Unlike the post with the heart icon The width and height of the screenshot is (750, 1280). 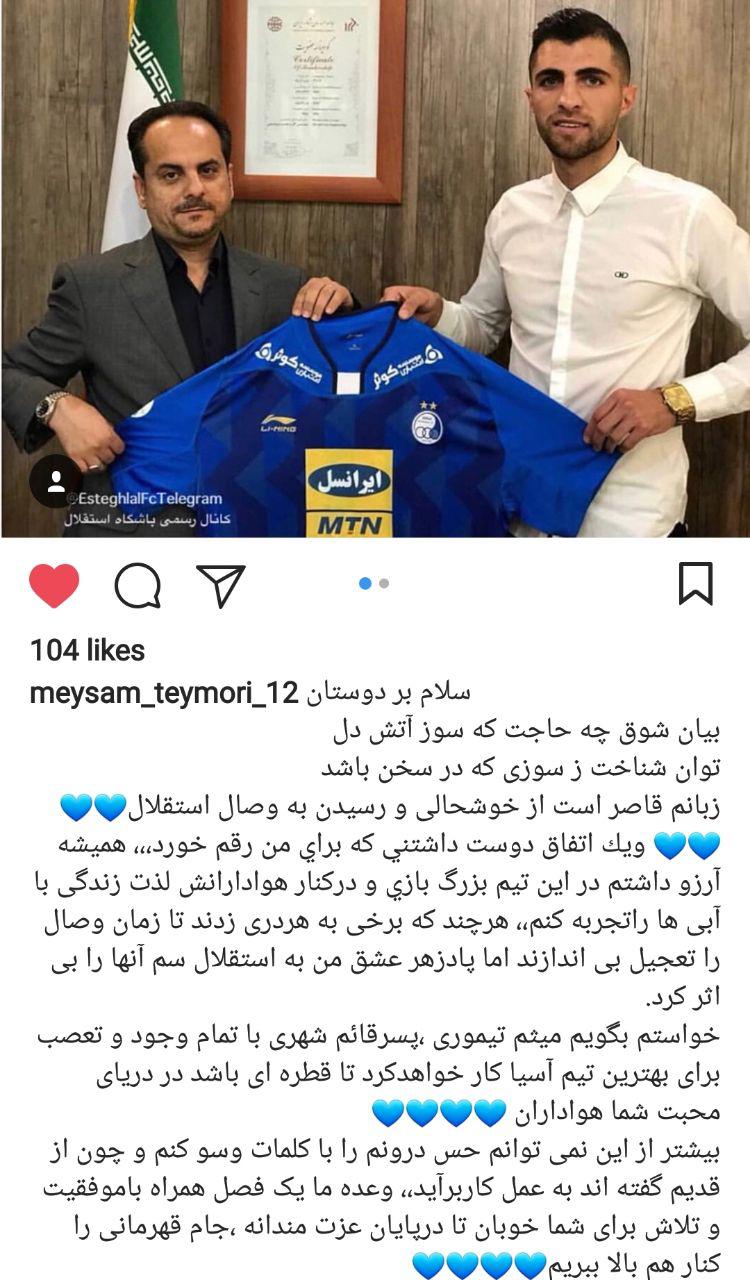[54, 585]
